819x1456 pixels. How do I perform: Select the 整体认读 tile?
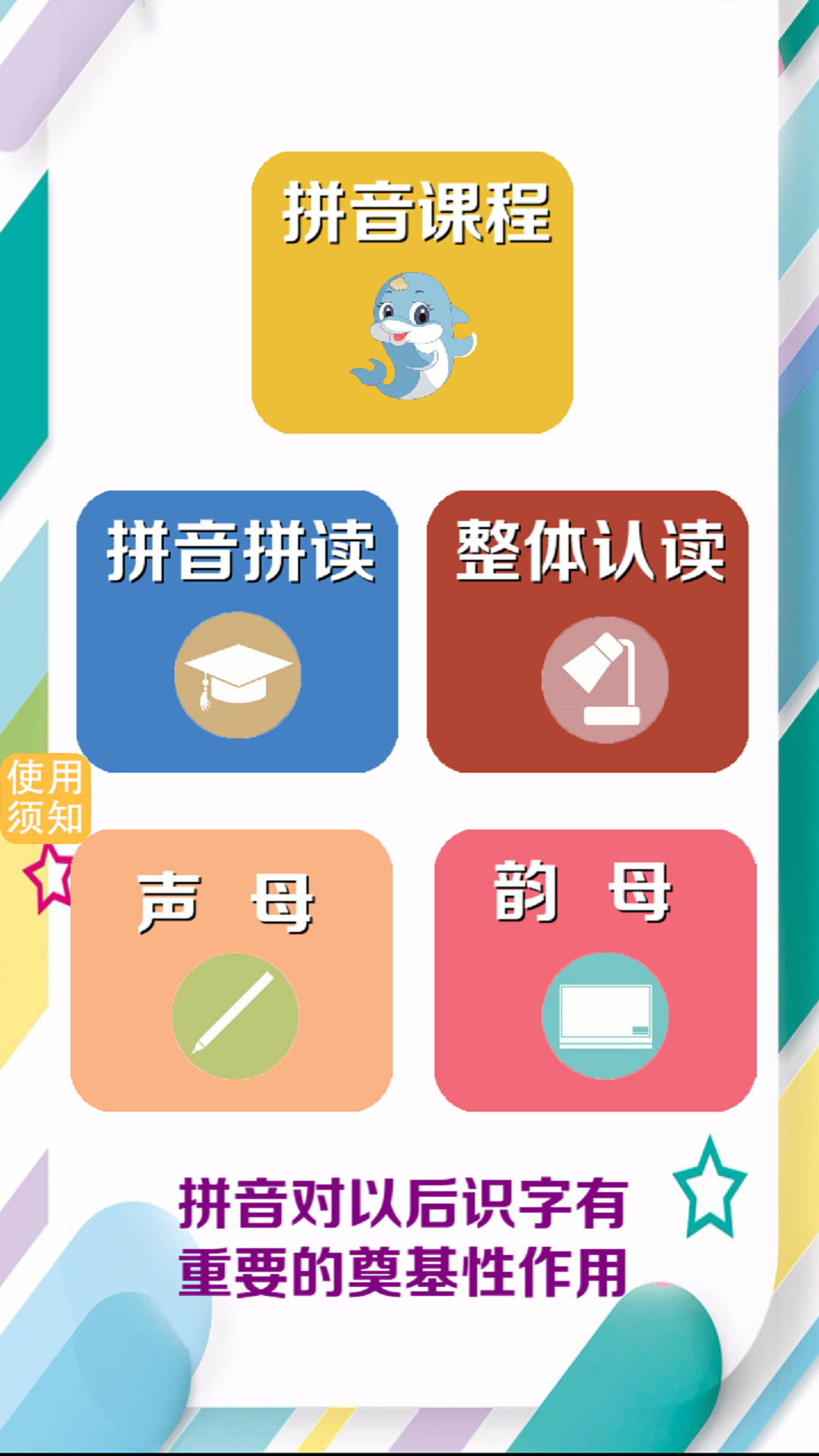(588, 631)
